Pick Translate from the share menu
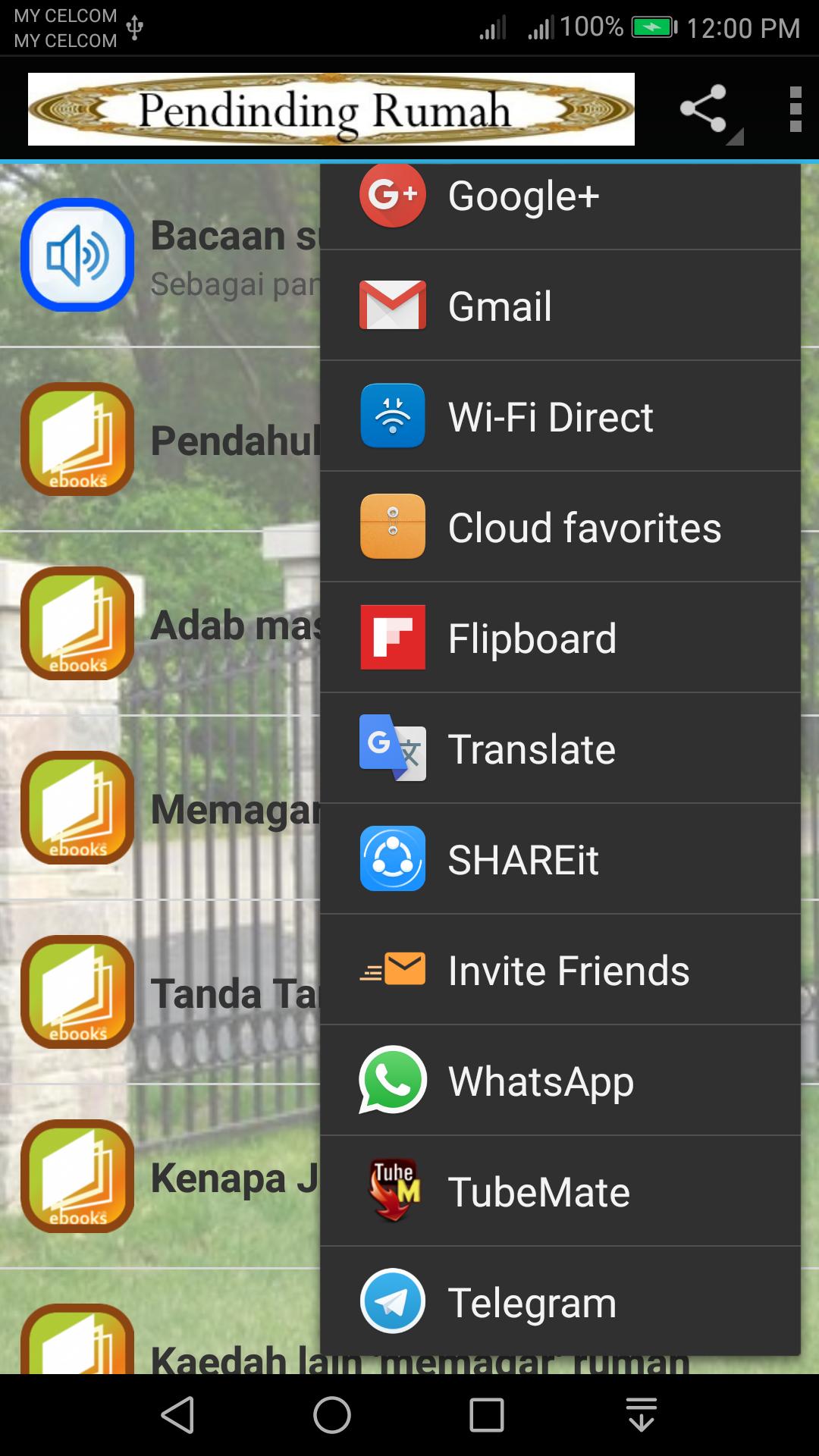 pos(560,748)
